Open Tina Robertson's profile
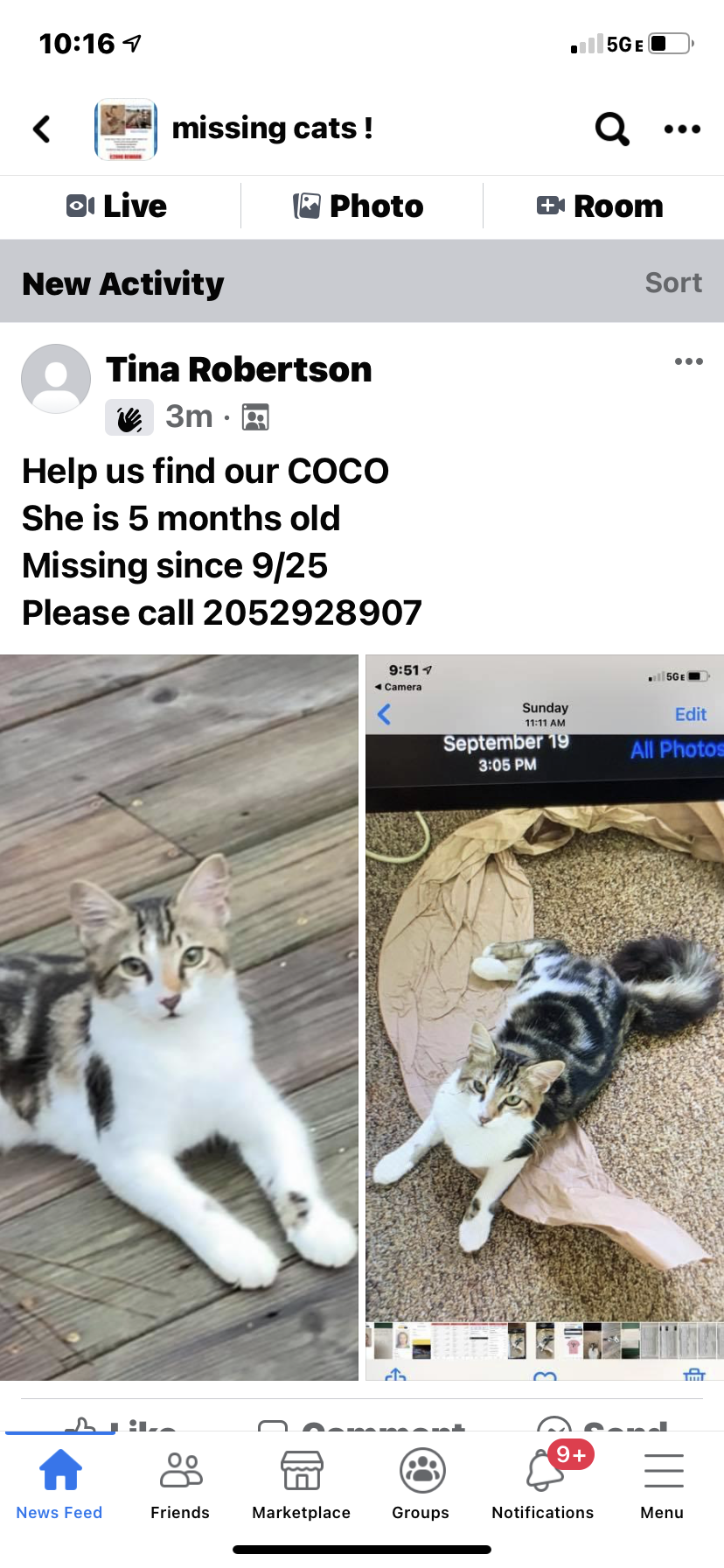Screen dimensions: 724x1568 pyautogui.click(x=239, y=369)
